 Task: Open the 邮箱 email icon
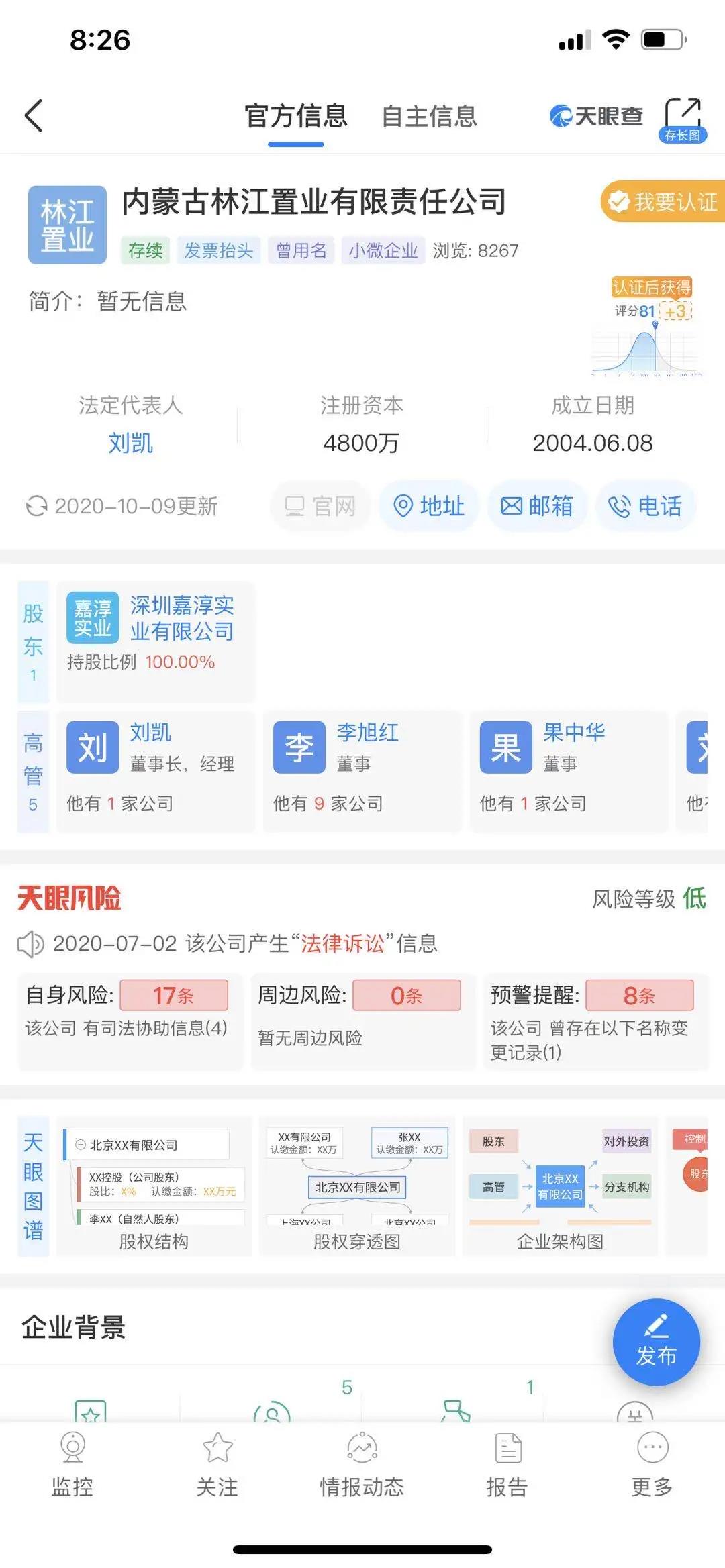pos(537,507)
